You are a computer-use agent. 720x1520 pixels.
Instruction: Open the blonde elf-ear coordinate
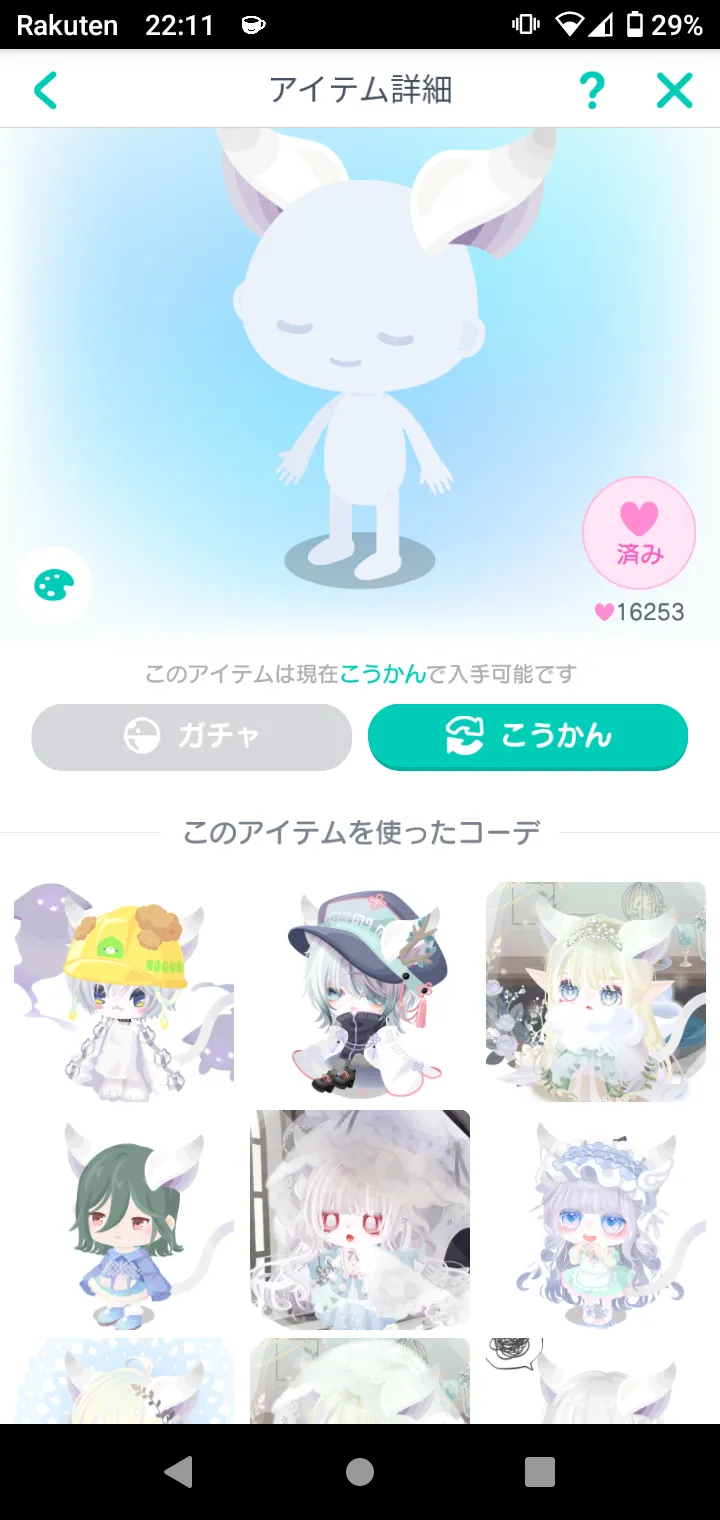pos(596,992)
